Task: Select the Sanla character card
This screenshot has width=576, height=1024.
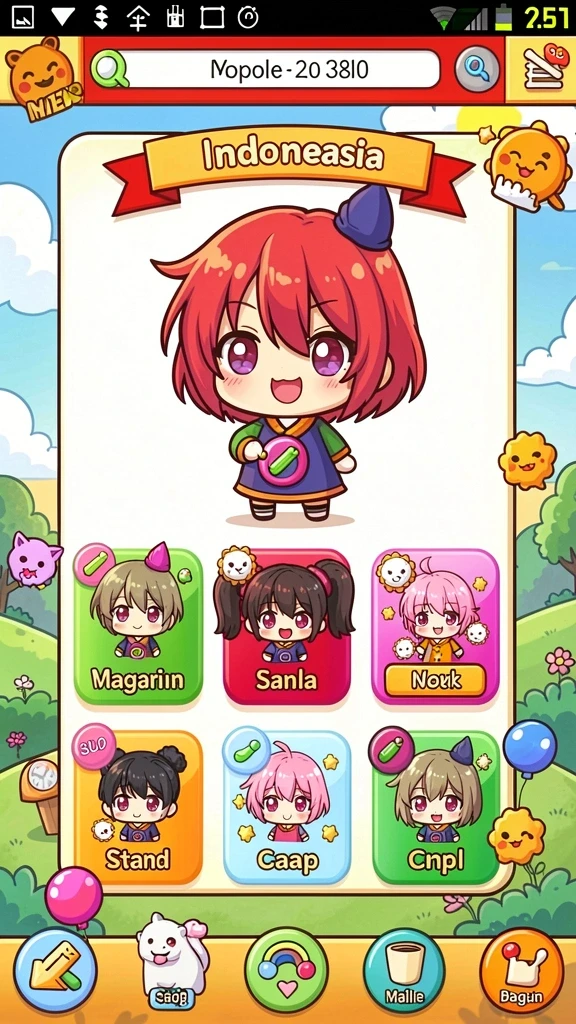Action: pyautogui.click(x=287, y=626)
